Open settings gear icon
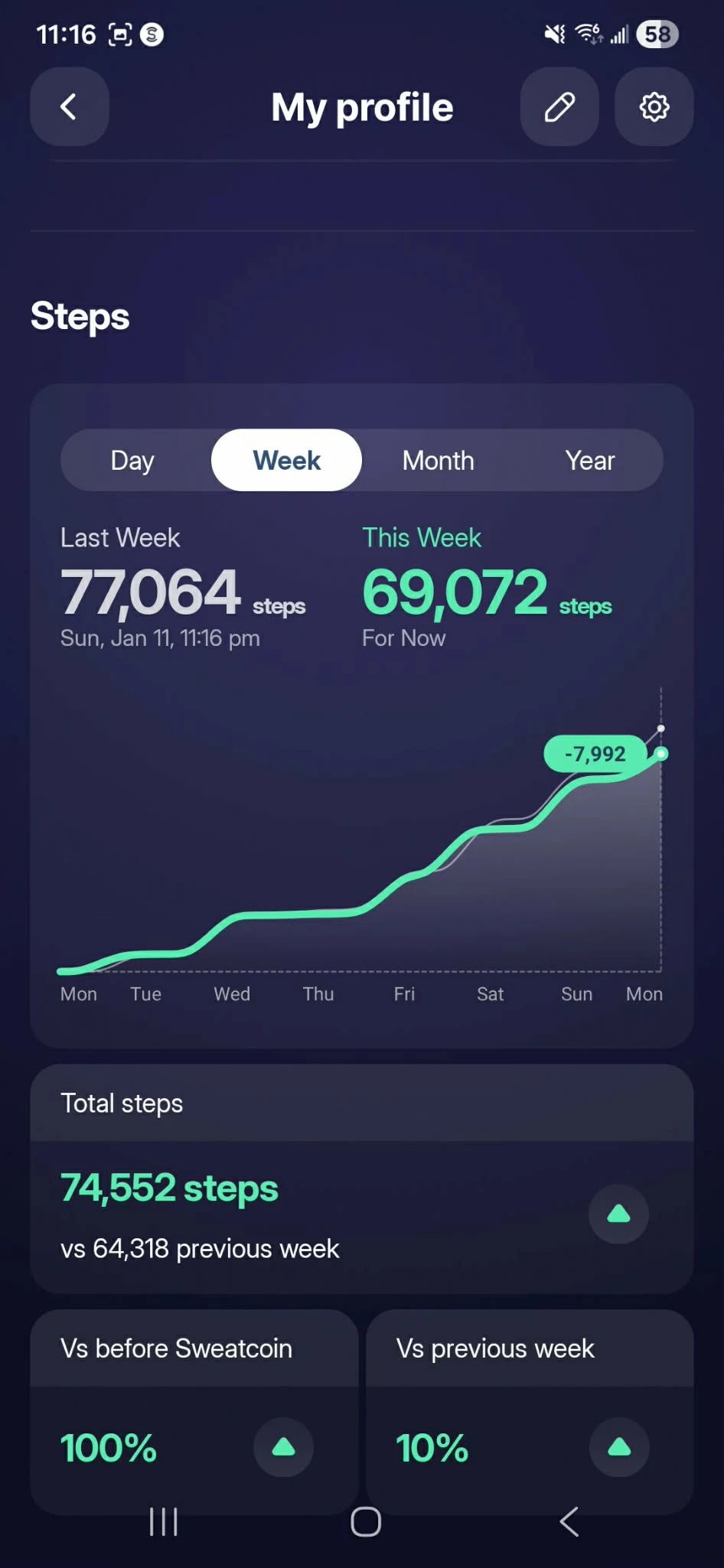Viewport: 724px width, 1568px height. tap(654, 106)
